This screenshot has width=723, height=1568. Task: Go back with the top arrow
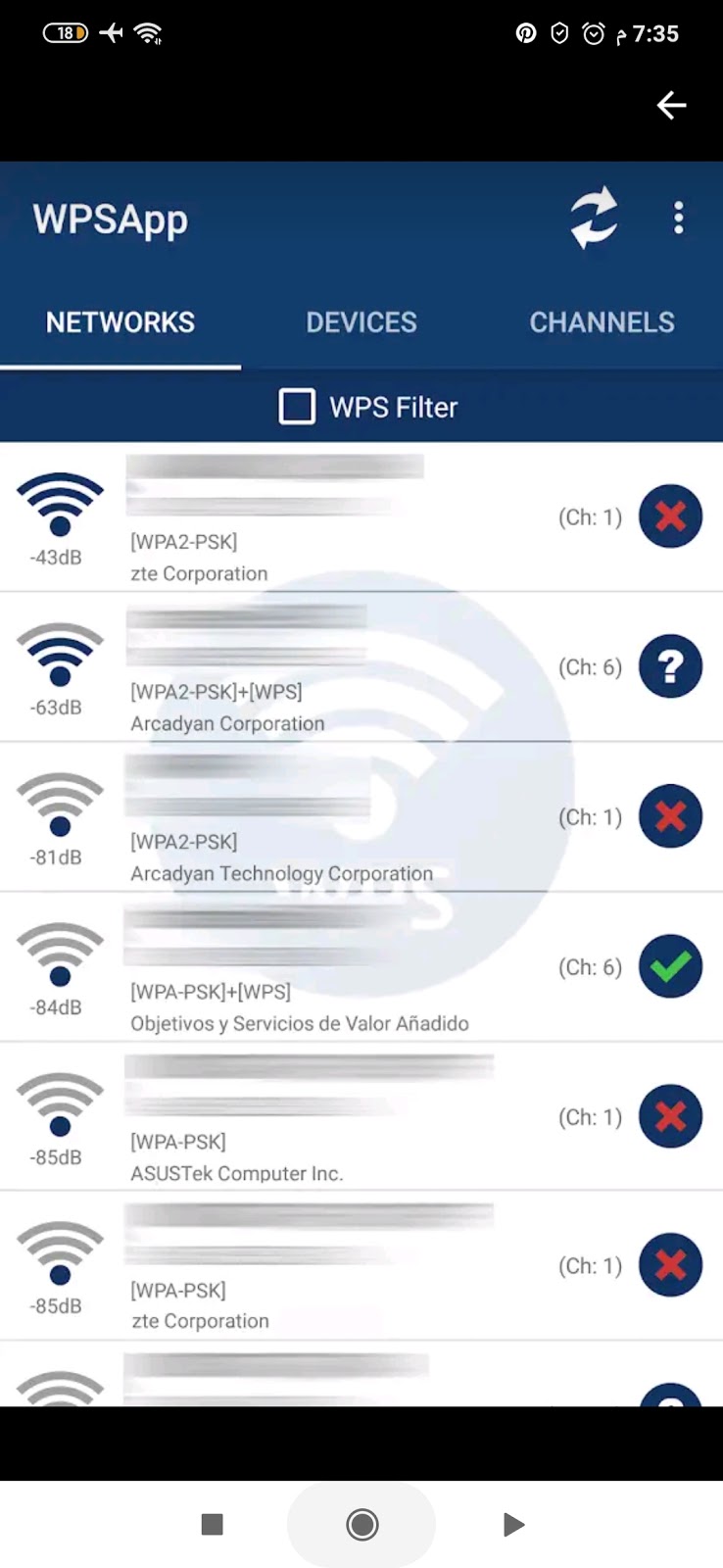point(671,105)
